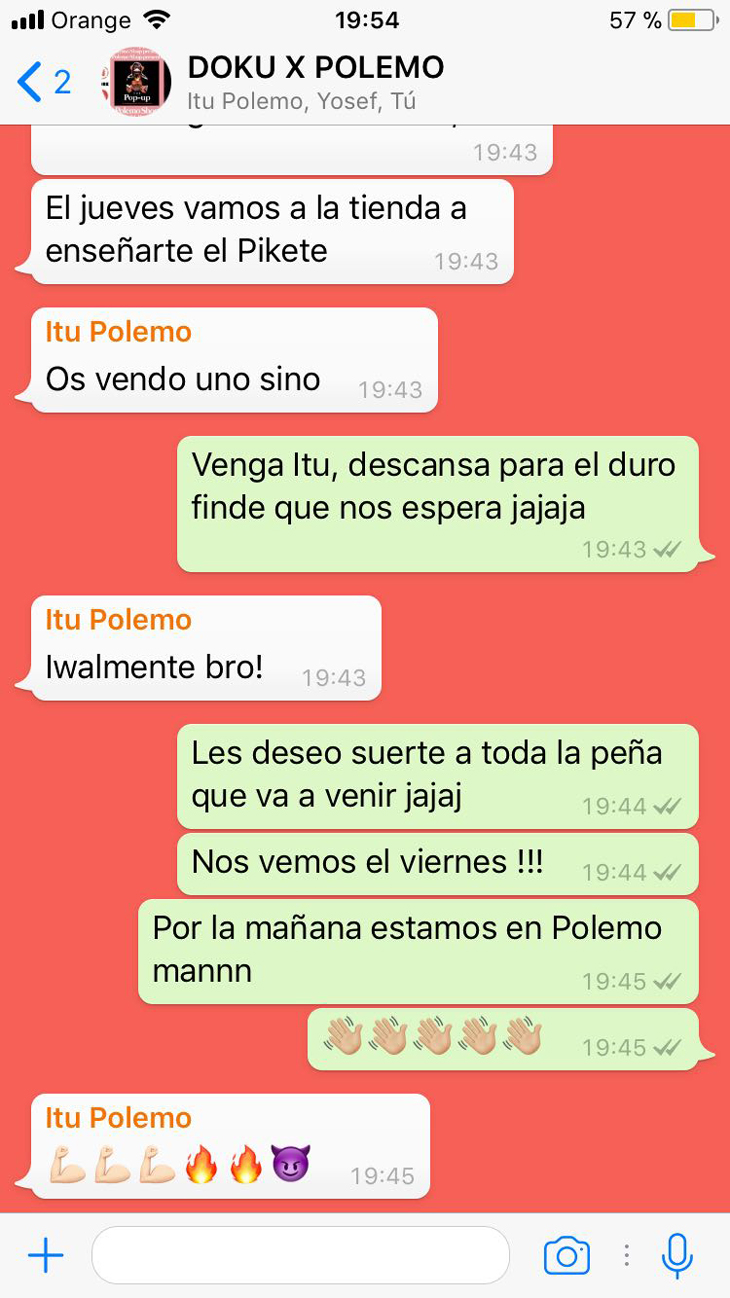Go back to the chats list
Screen dimensions: 730x1298
pyautogui.click(x=42, y=82)
